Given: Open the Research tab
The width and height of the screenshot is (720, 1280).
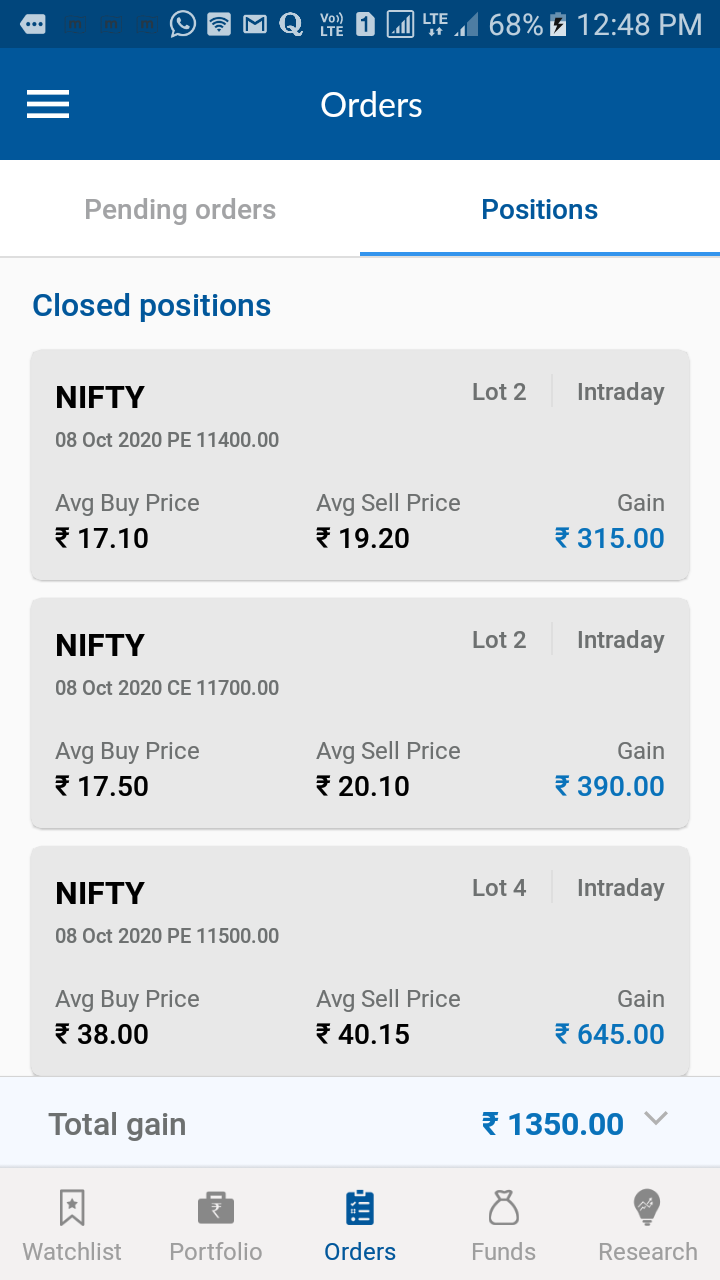Looking at the screenshot, I should coord(648,1225).
